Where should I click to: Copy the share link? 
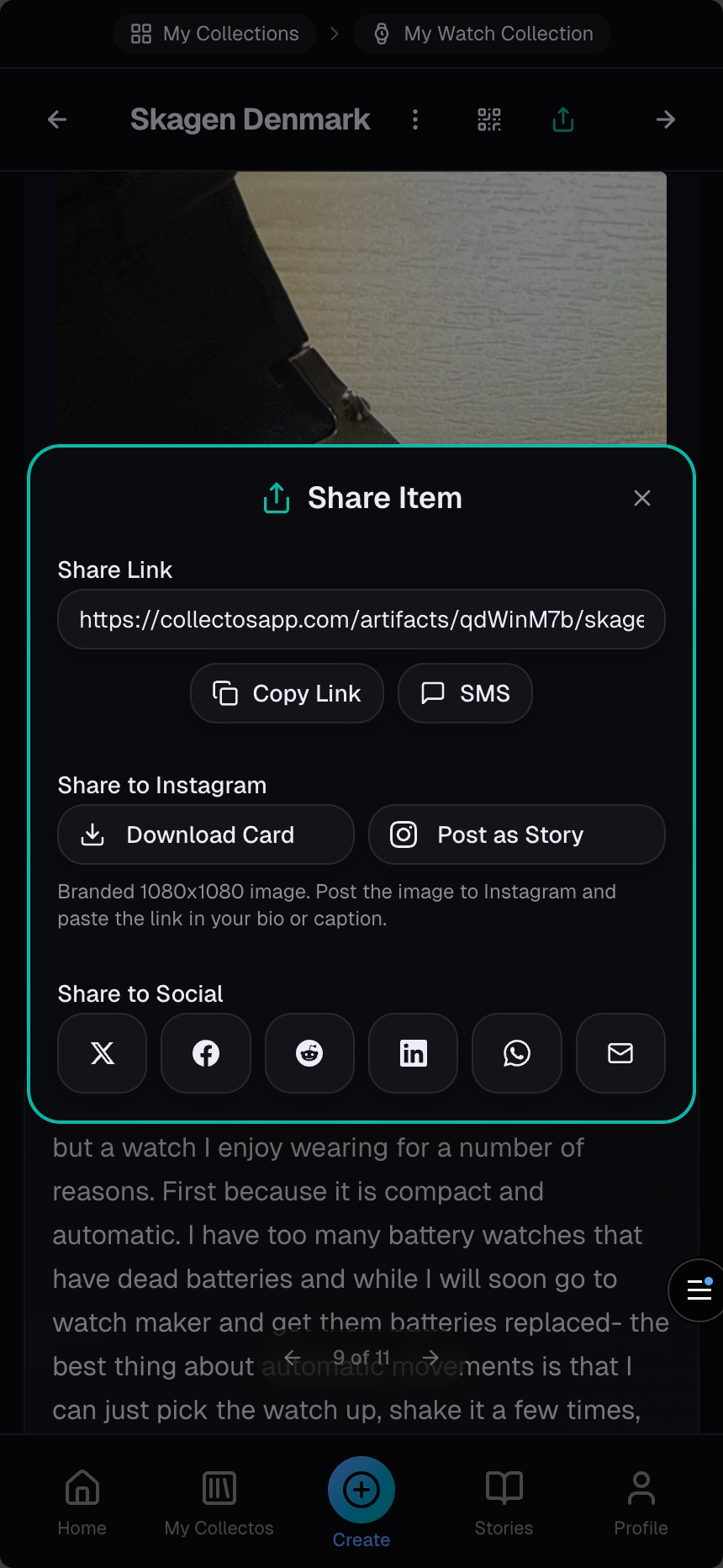287,693
